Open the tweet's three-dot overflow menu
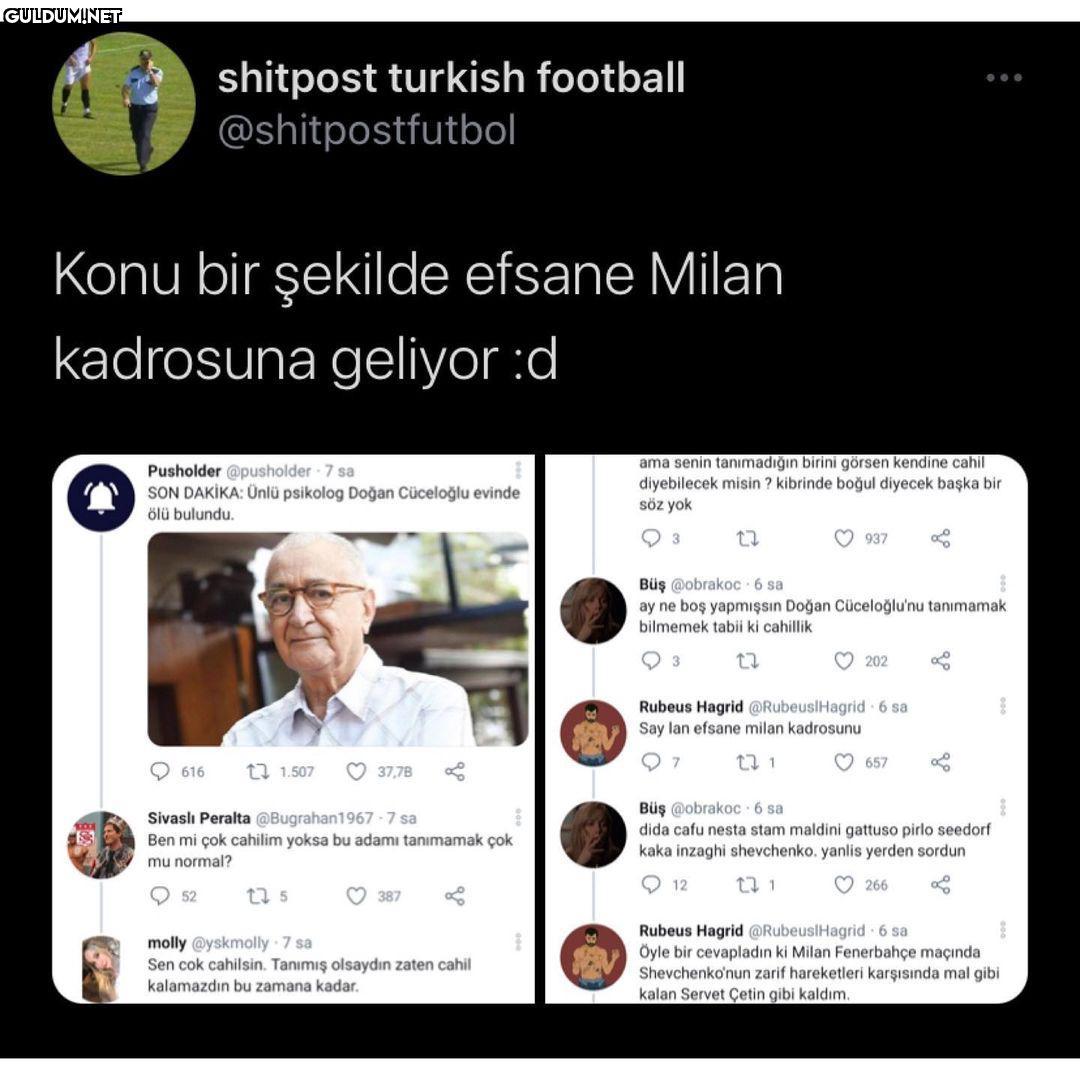The height and width of the screenshot is (1080, 1080). (1003, 78)
